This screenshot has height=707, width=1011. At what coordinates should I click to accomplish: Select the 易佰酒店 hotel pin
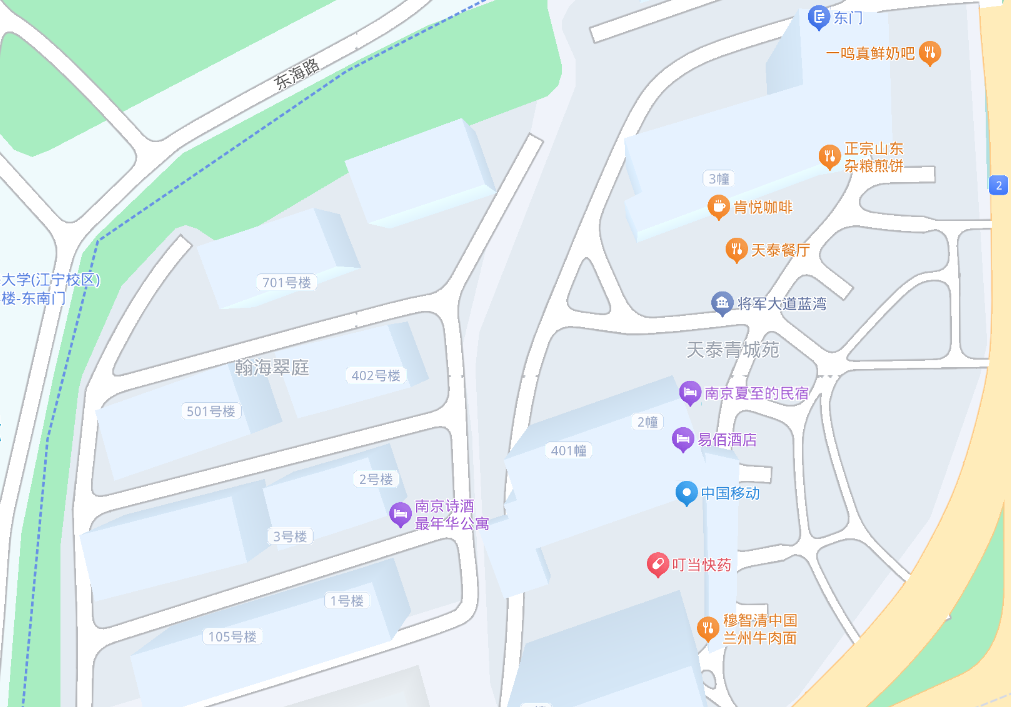[683, 439]
